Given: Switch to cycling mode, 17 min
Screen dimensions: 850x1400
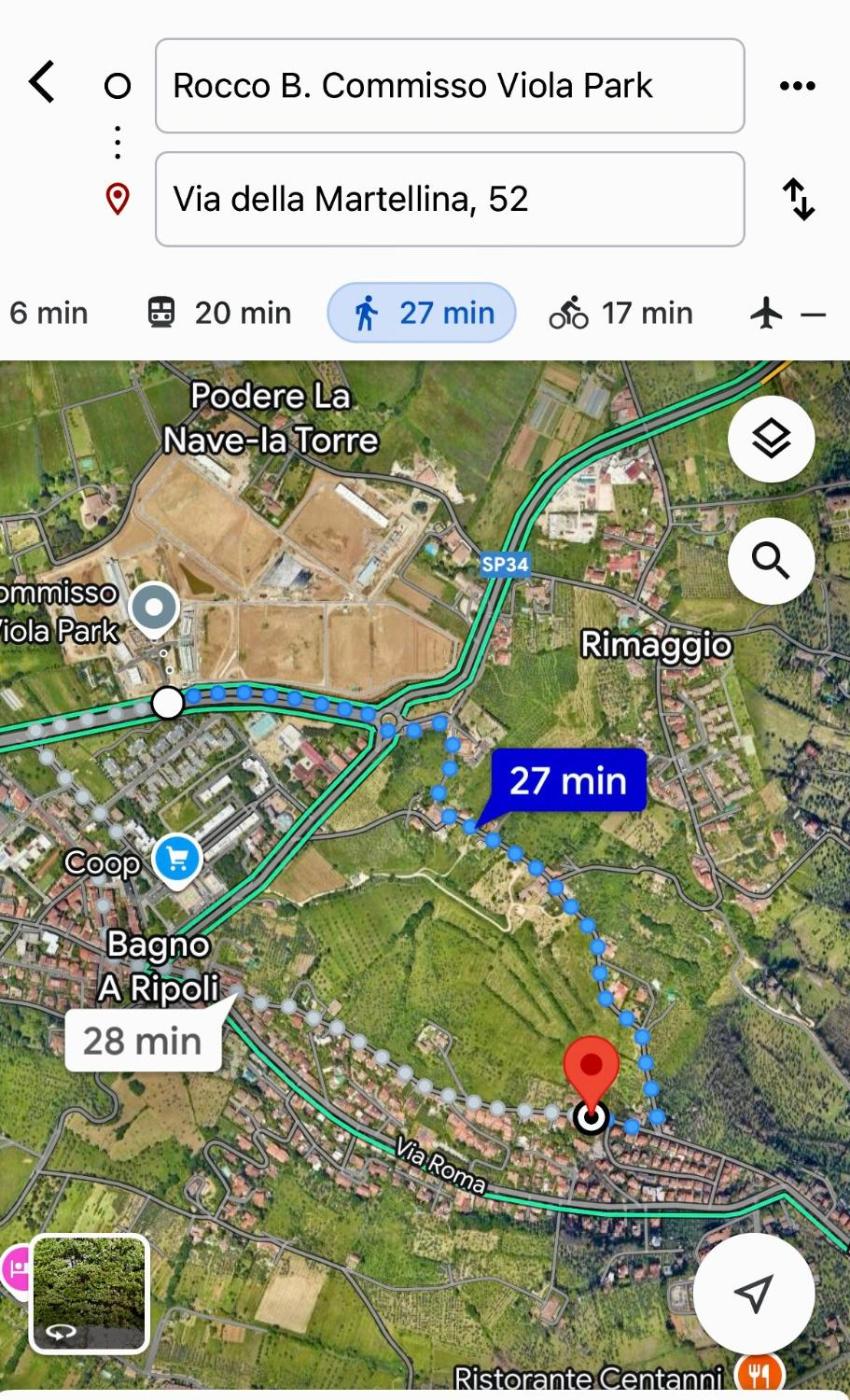Looking at the screenshot, I should tap(620, 313).
